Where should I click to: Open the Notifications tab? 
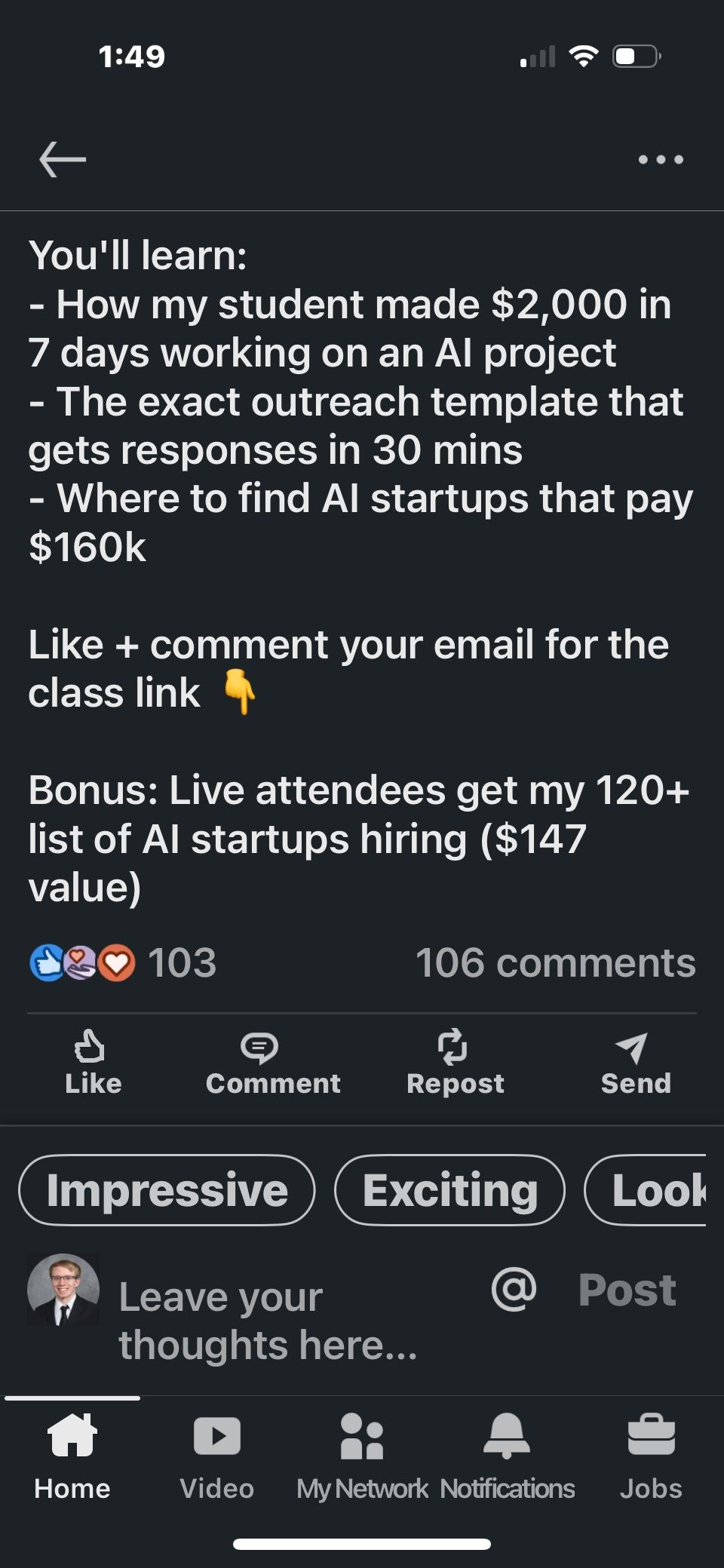(507, 1457)
